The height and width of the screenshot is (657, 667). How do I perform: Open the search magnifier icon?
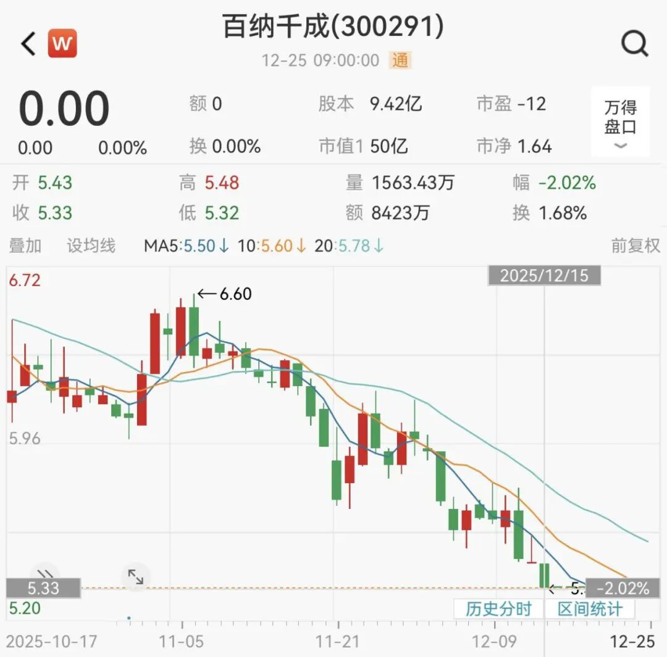(635, 43)
